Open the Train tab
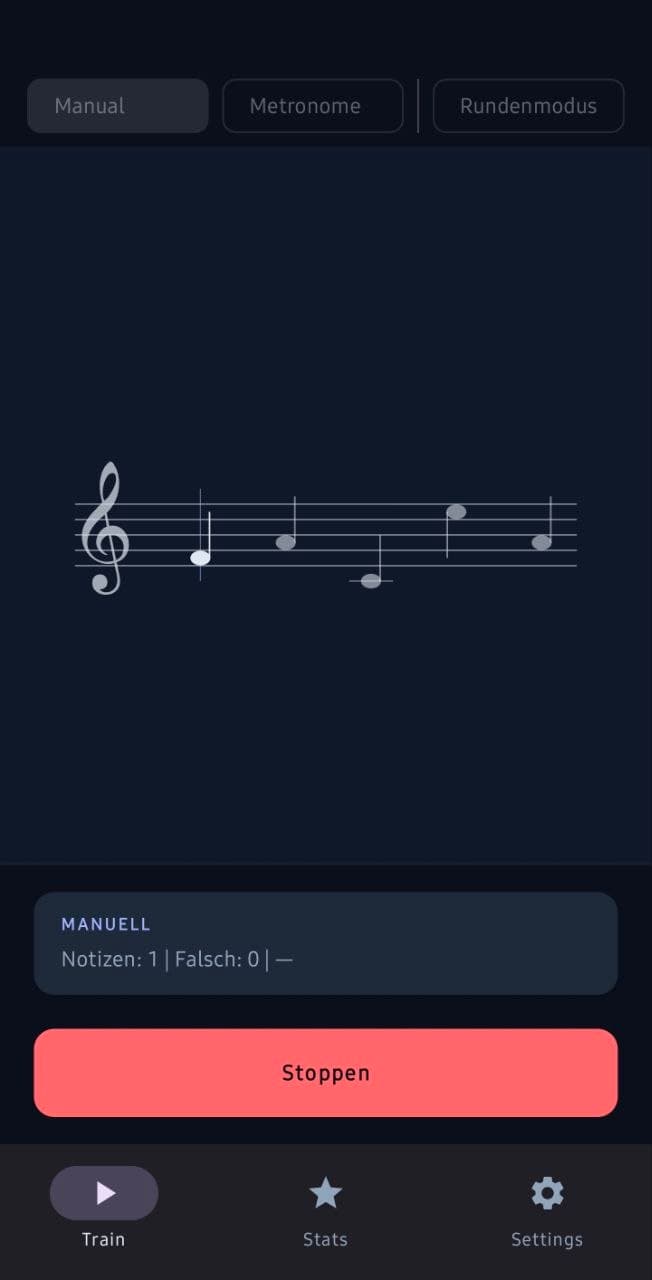 point(104,1207)
